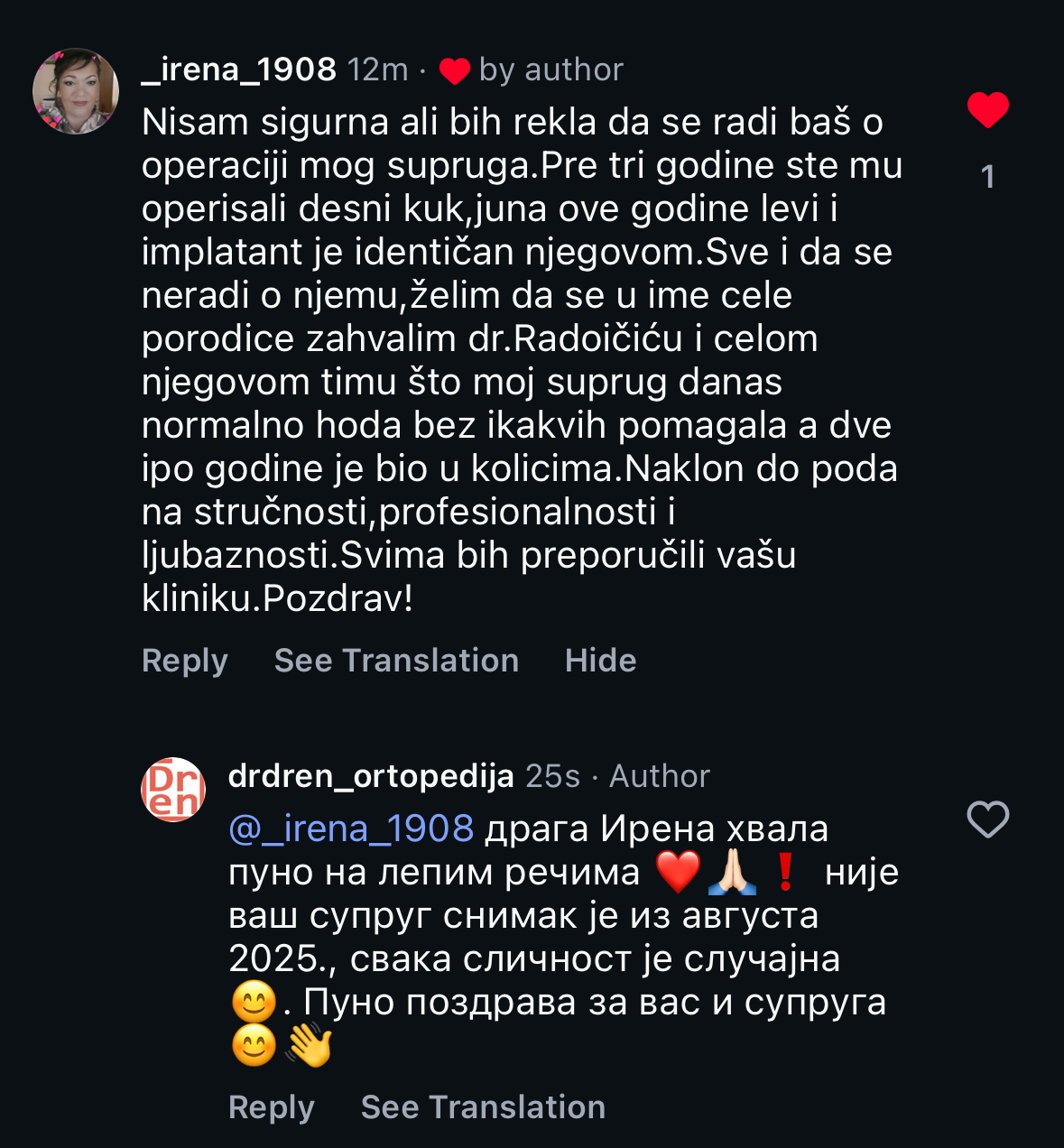Reply to drdren_ortopedija's comment
1064x1148 pixels.
point(271,1107)
